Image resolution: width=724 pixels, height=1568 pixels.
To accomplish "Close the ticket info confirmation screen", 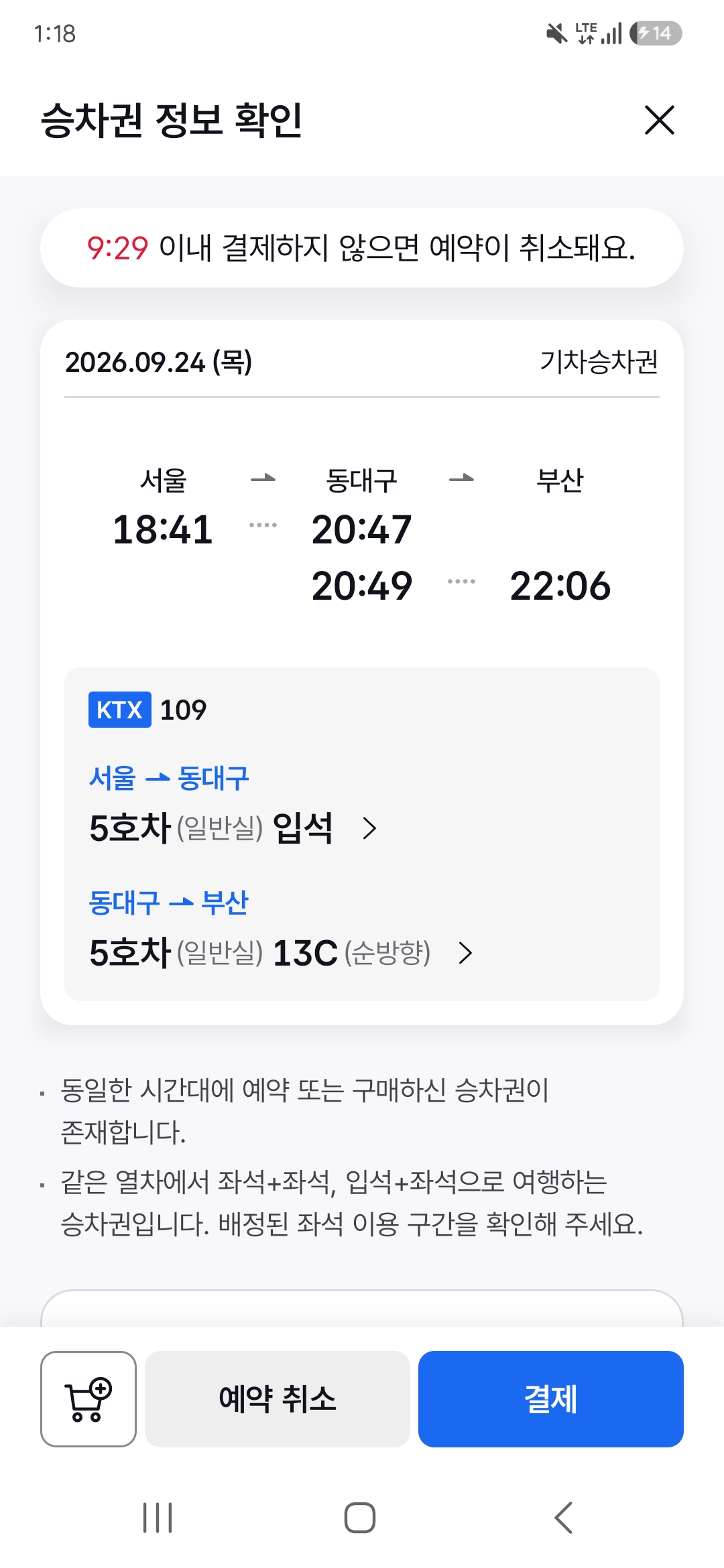I will [x=659, y=120].
